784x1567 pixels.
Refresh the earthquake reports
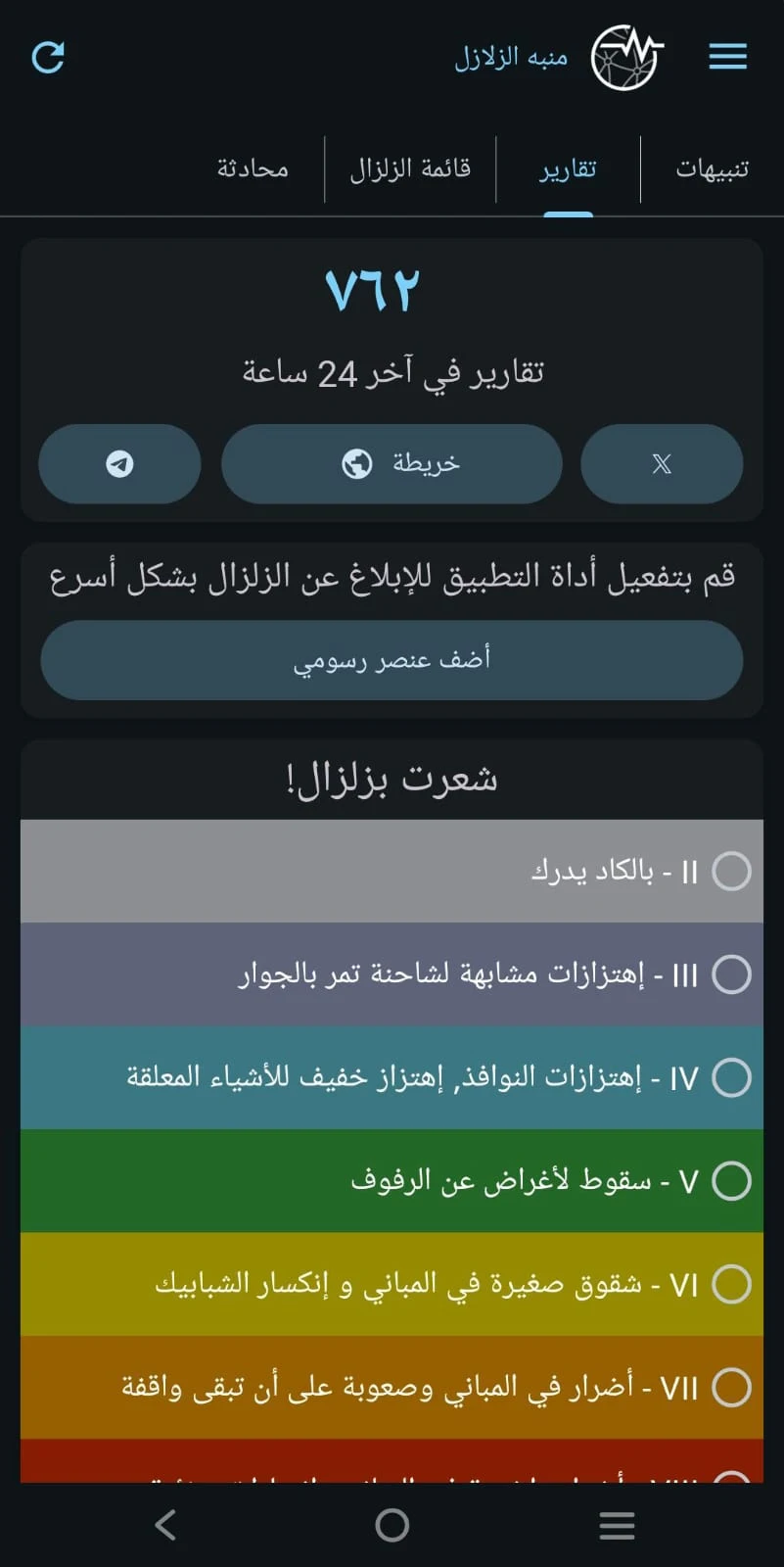tap(48, 57)
